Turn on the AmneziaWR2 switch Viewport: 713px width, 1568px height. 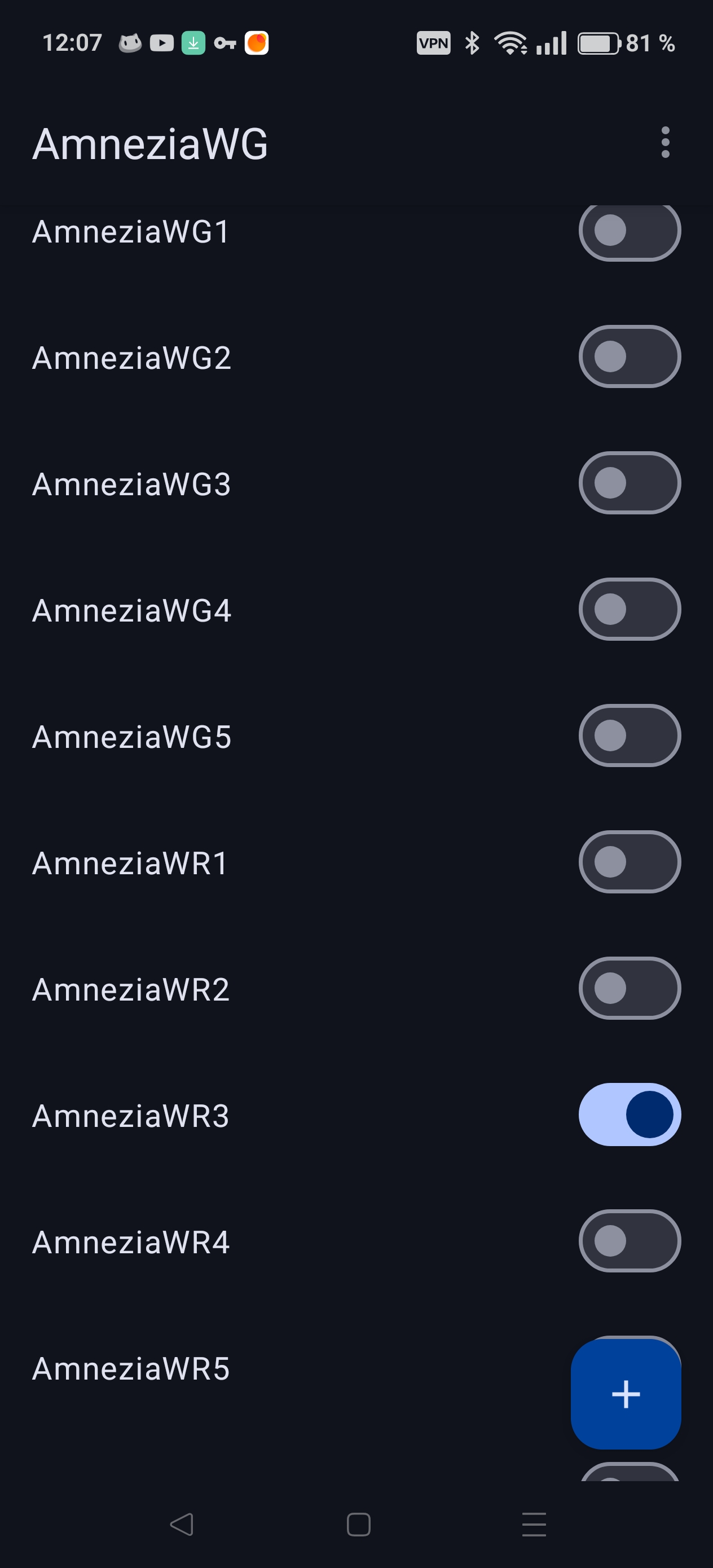pyautogui.click(x=629, y=988)
